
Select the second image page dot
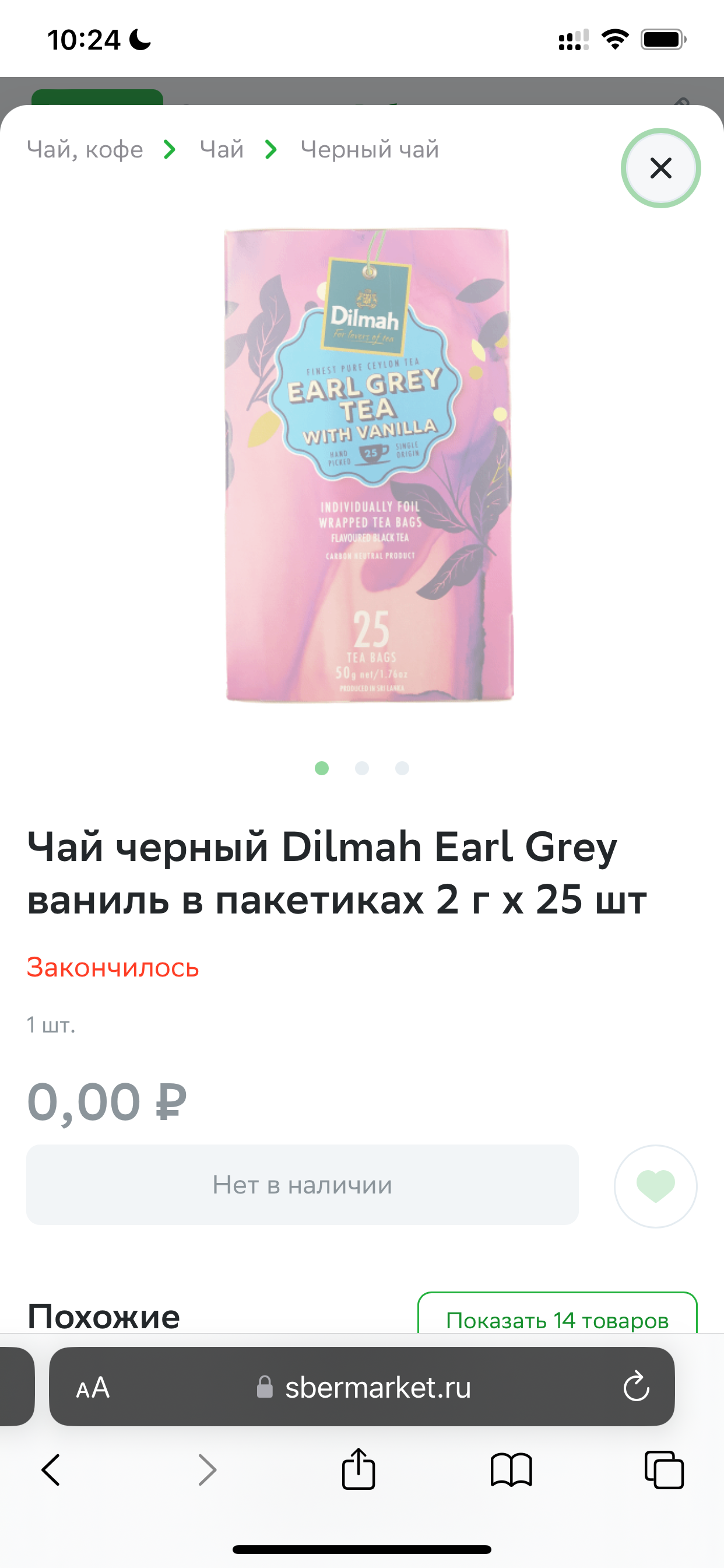(362, 768)
